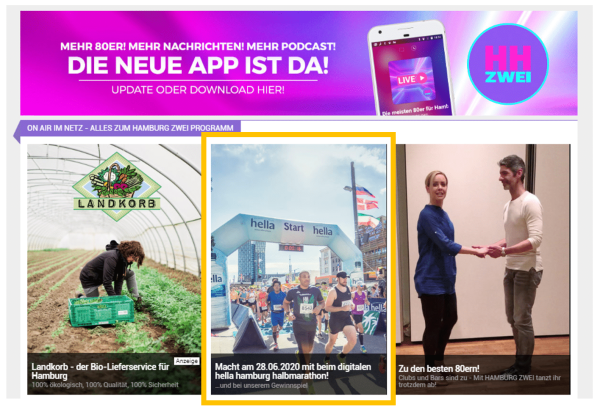This screenshot has width=600, height=410.
Task: Open the 'Zu den besten 80ern!' card
Action: [483, 268]
